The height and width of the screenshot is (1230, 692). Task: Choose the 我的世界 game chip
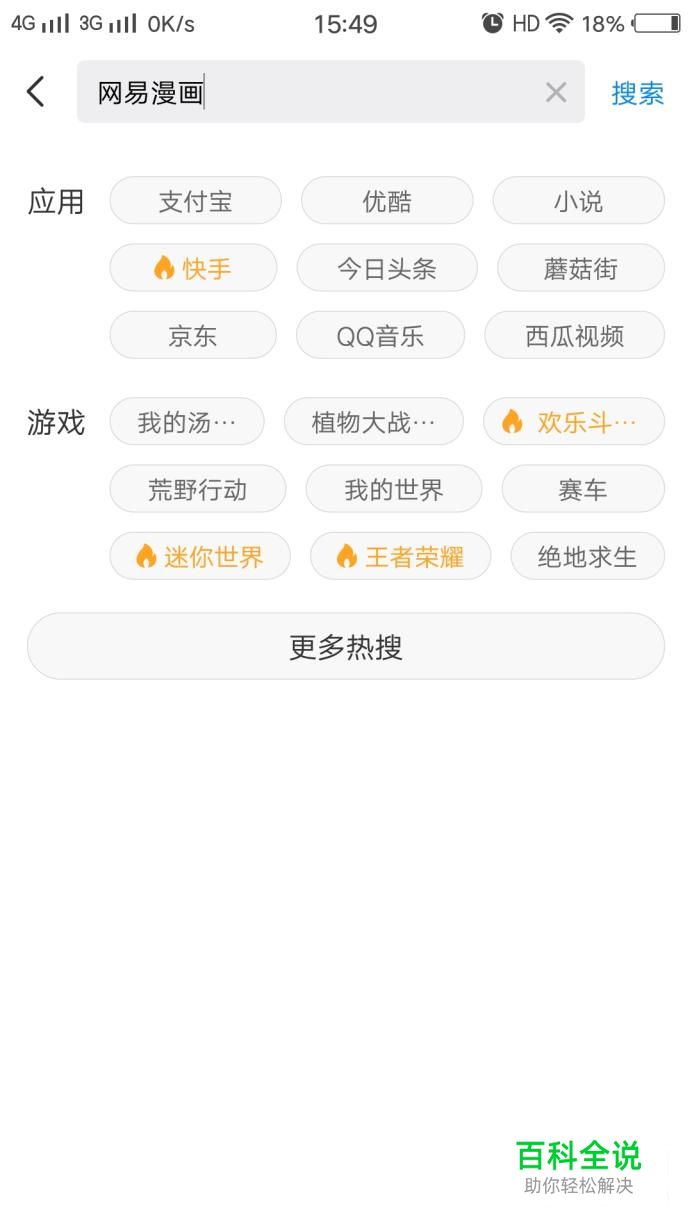tap(393, 489)
